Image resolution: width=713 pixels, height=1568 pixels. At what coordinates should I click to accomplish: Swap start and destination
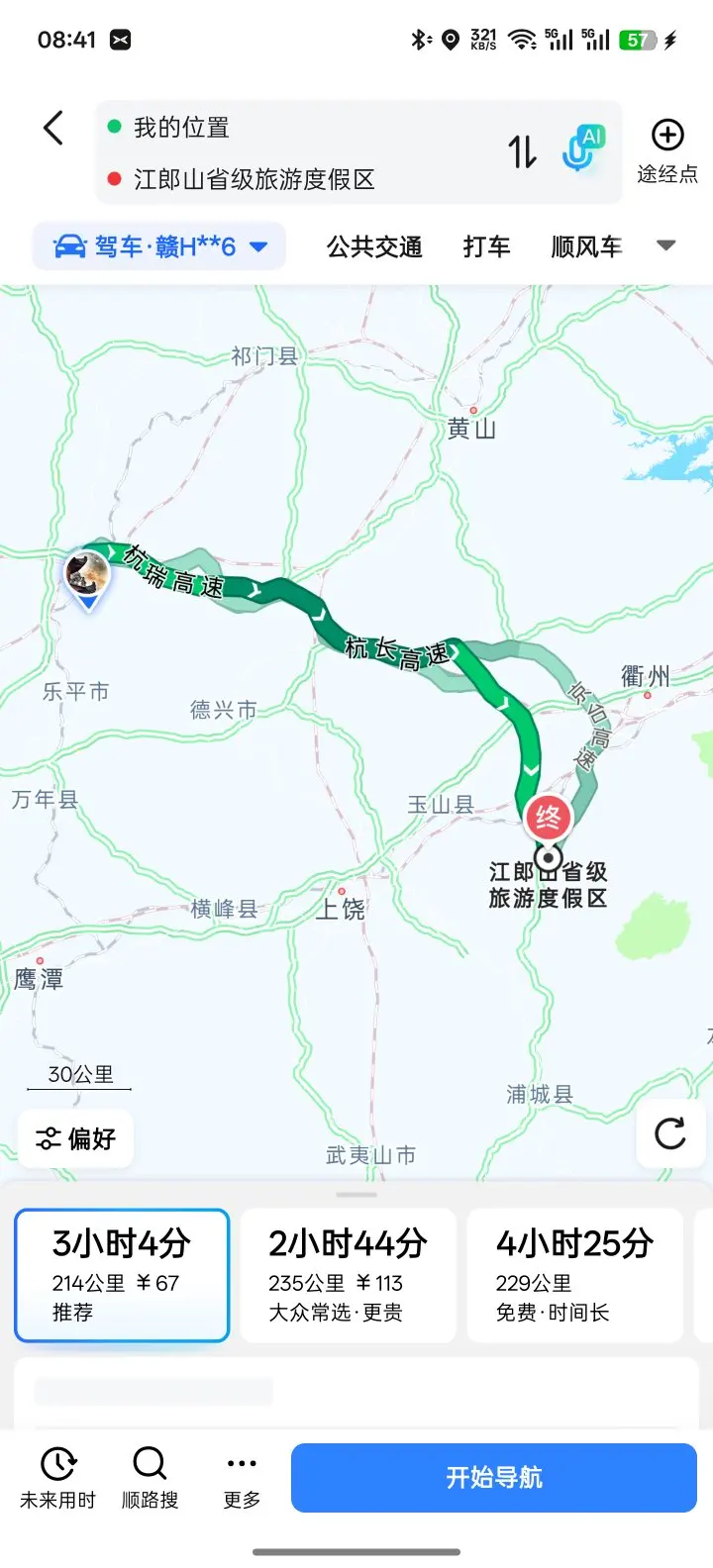pyautogui.click(x=522, y=151)
